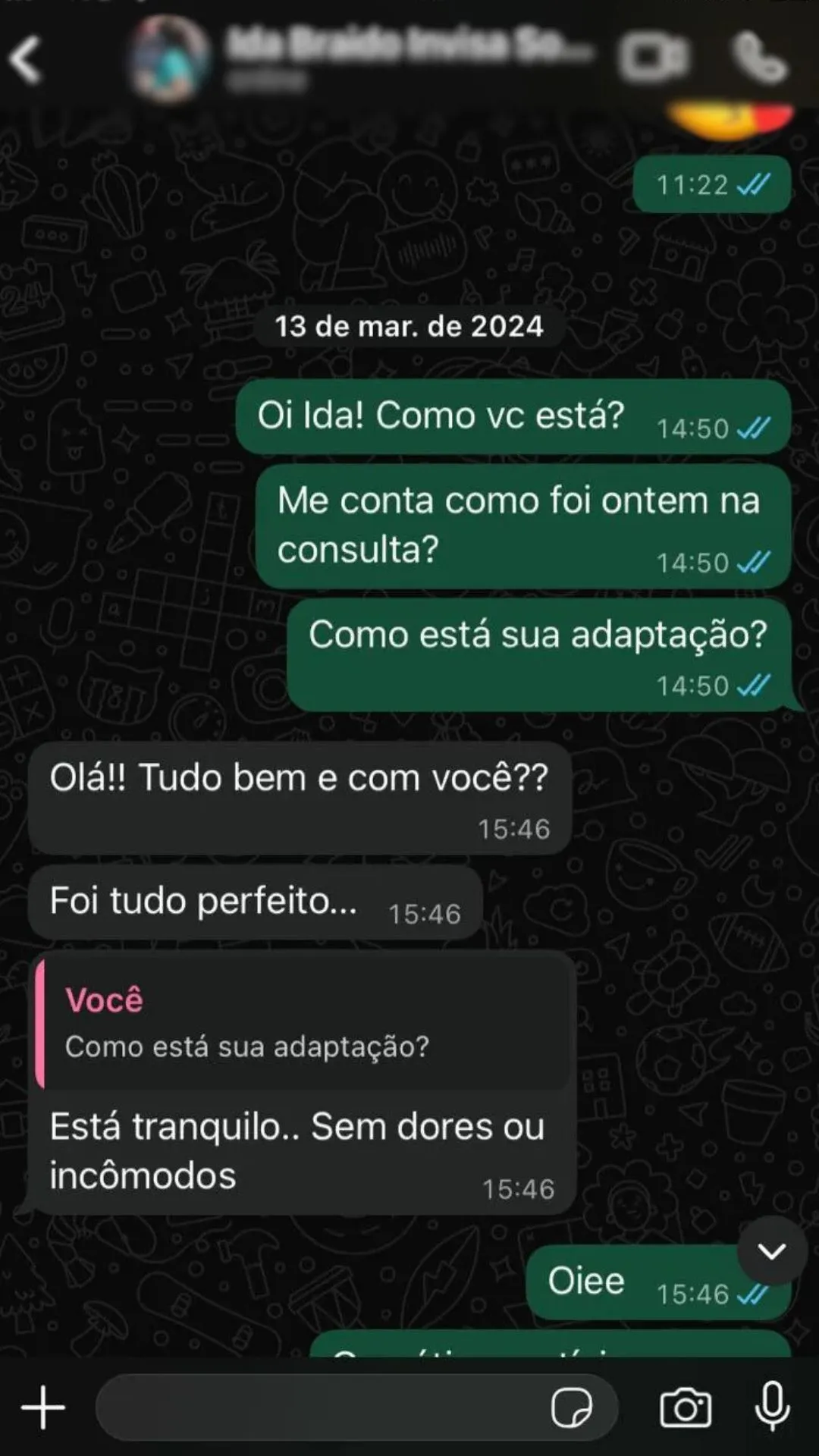Jump to the latest messages

pyautogui.click(x=771, y=1251)
